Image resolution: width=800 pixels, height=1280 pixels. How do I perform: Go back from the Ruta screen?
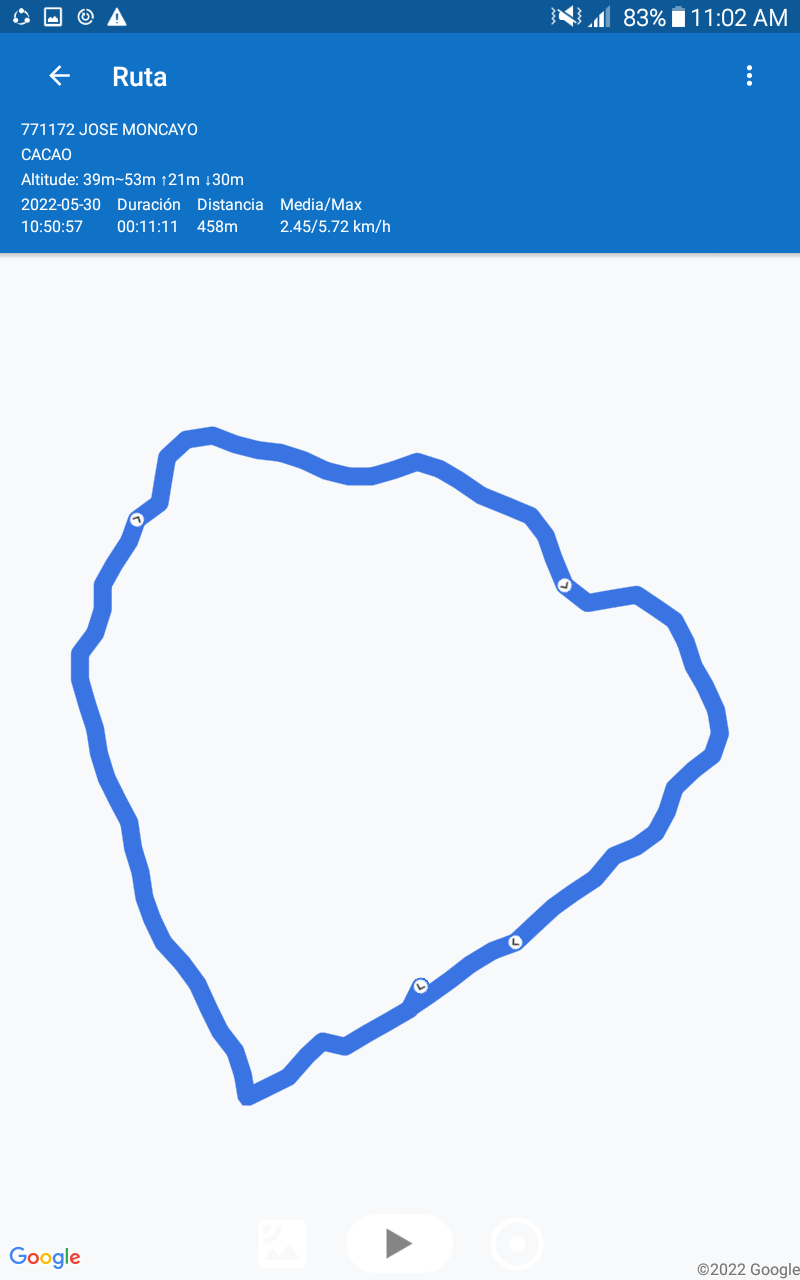click(x=60, y=76)
